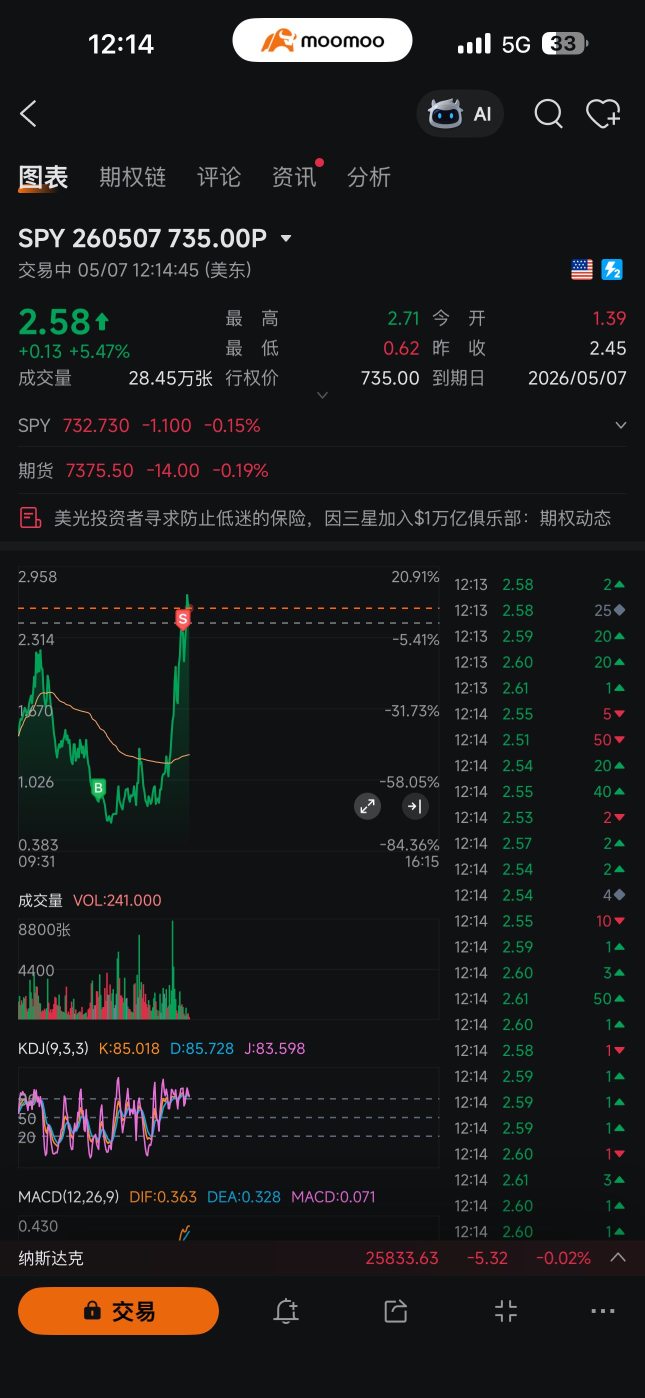Screen dimensions: 645x1398
Task: Switch to the 资讯 tab
Action: pyautogui.click(x=294, y=178)
